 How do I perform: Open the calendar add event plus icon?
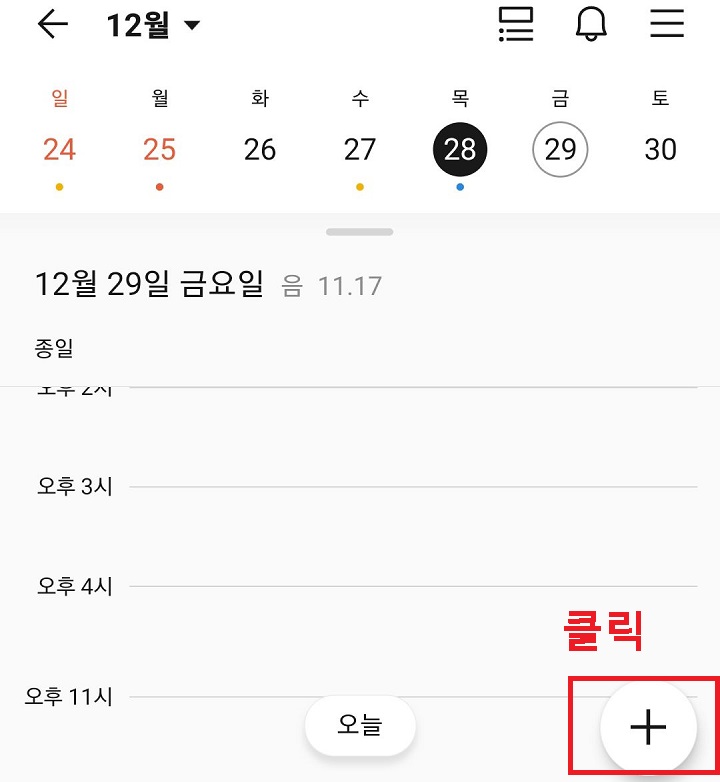point(648,726)
